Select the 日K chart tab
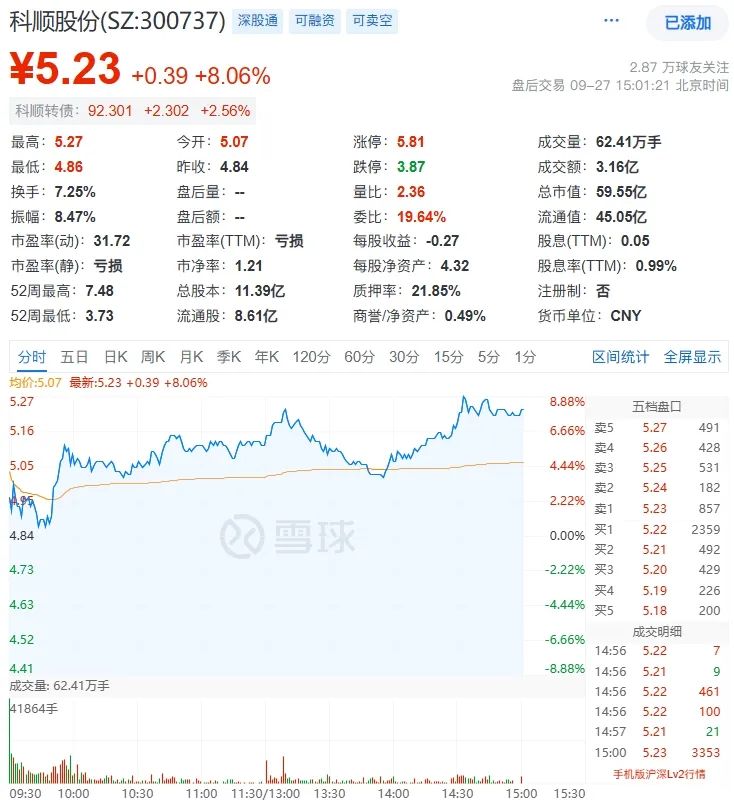Screen dimensions: 734x805 click(116, 357)
